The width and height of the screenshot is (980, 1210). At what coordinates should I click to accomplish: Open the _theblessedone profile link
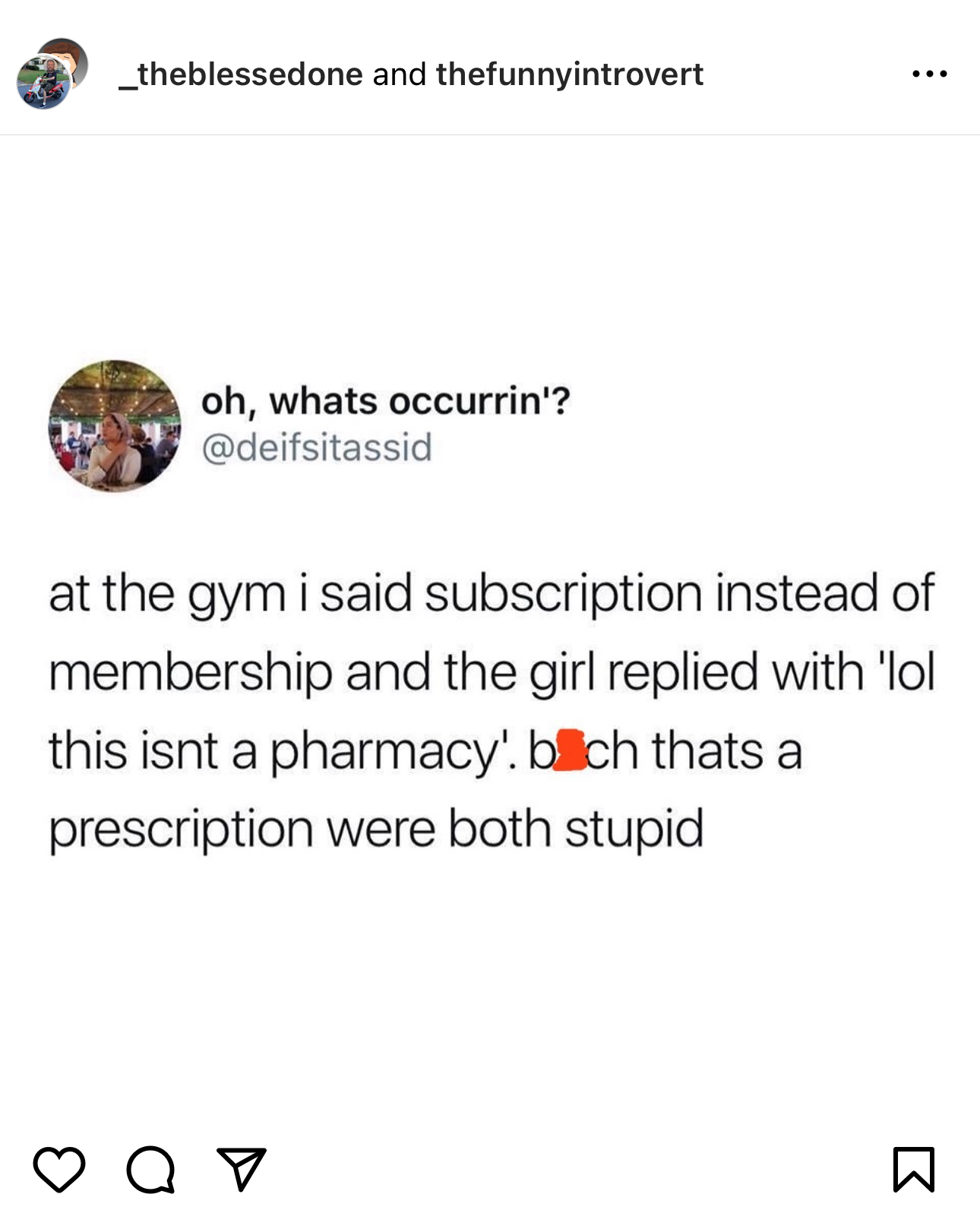(241, 74)
